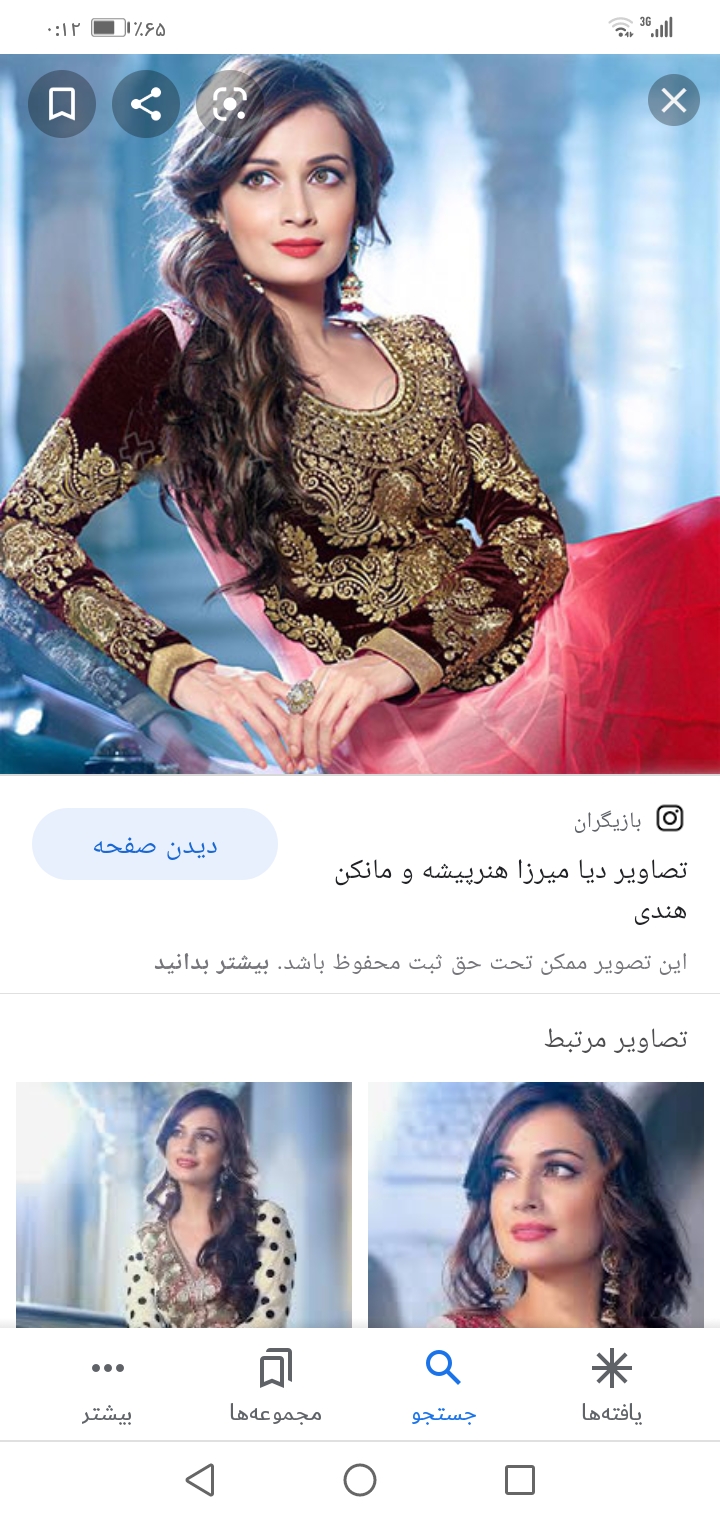The image size is (720, 1520).
Task: Share this image
Action: [x=146, y=103]
